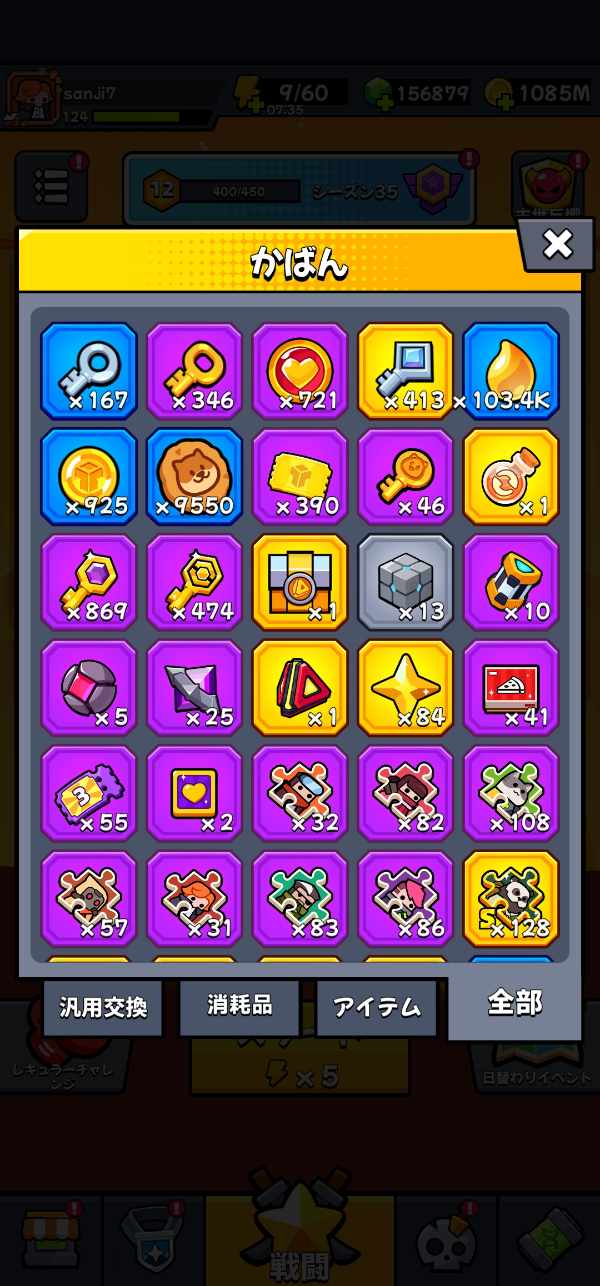The height and width of the screenshot is (1286, 600).
Task: Switch to the アイテム tab
Action: point(375,1007)
